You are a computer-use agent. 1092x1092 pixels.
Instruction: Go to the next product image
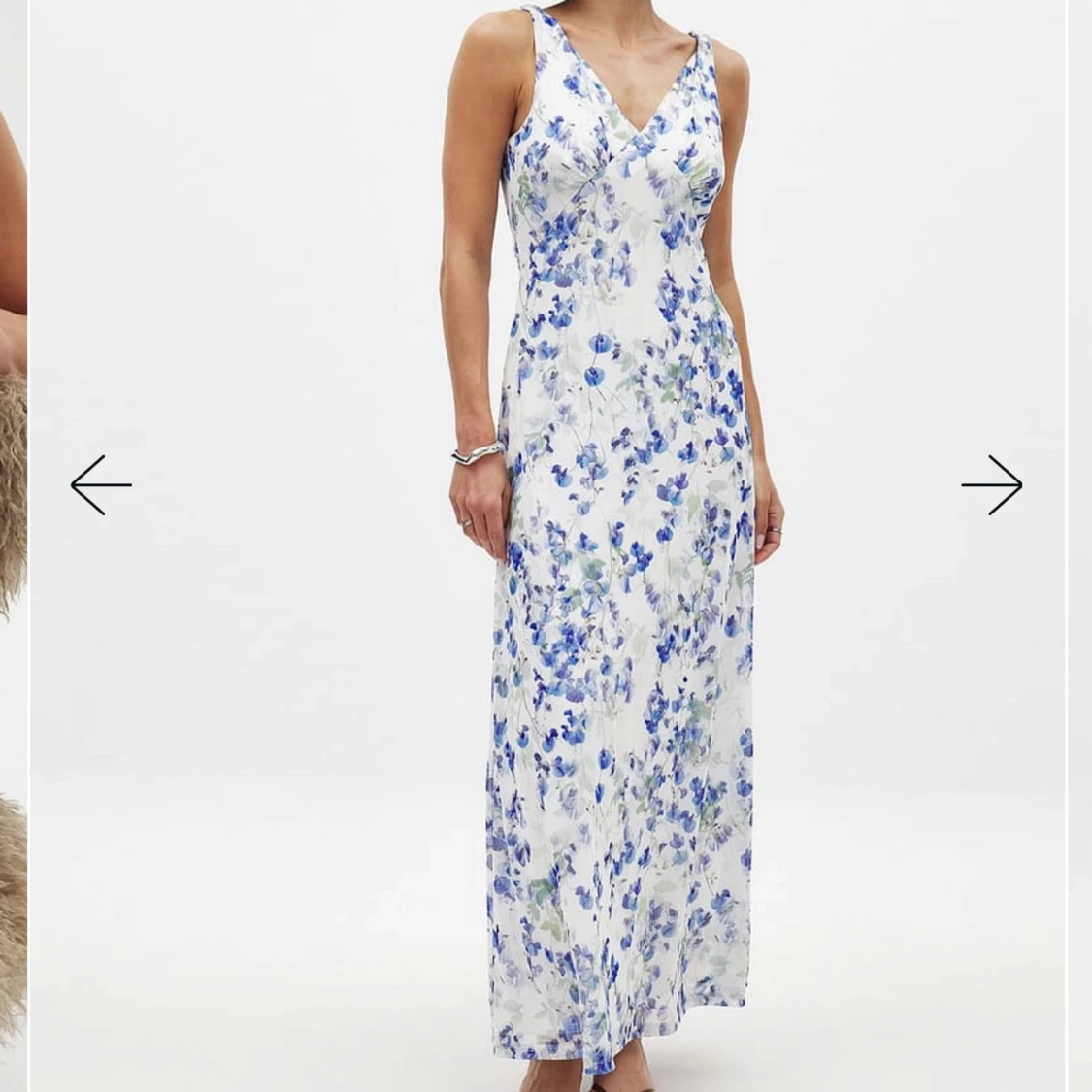point(991,484)
